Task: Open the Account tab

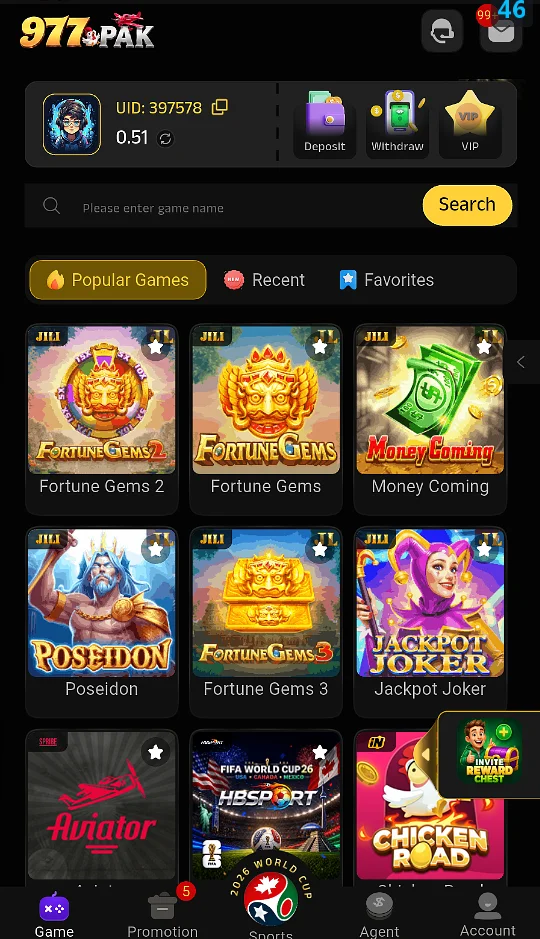Action: [x=487, y=914]
